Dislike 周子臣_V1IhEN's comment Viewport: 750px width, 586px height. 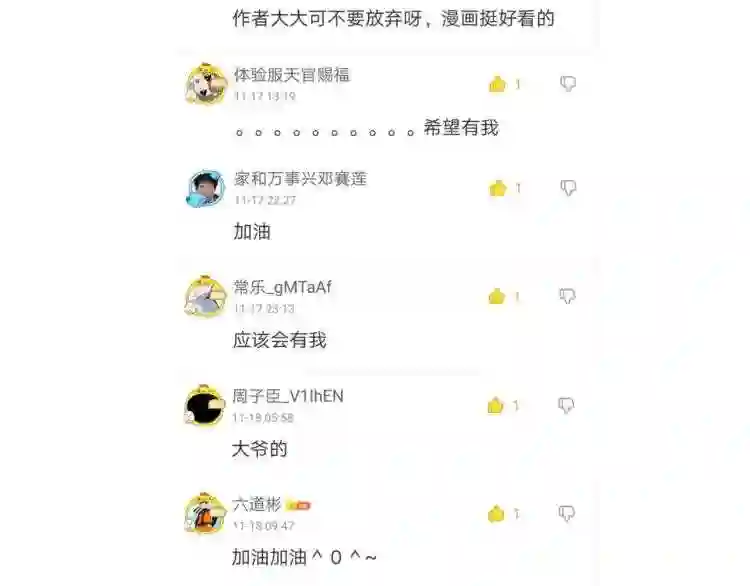(x=566, y=405)
